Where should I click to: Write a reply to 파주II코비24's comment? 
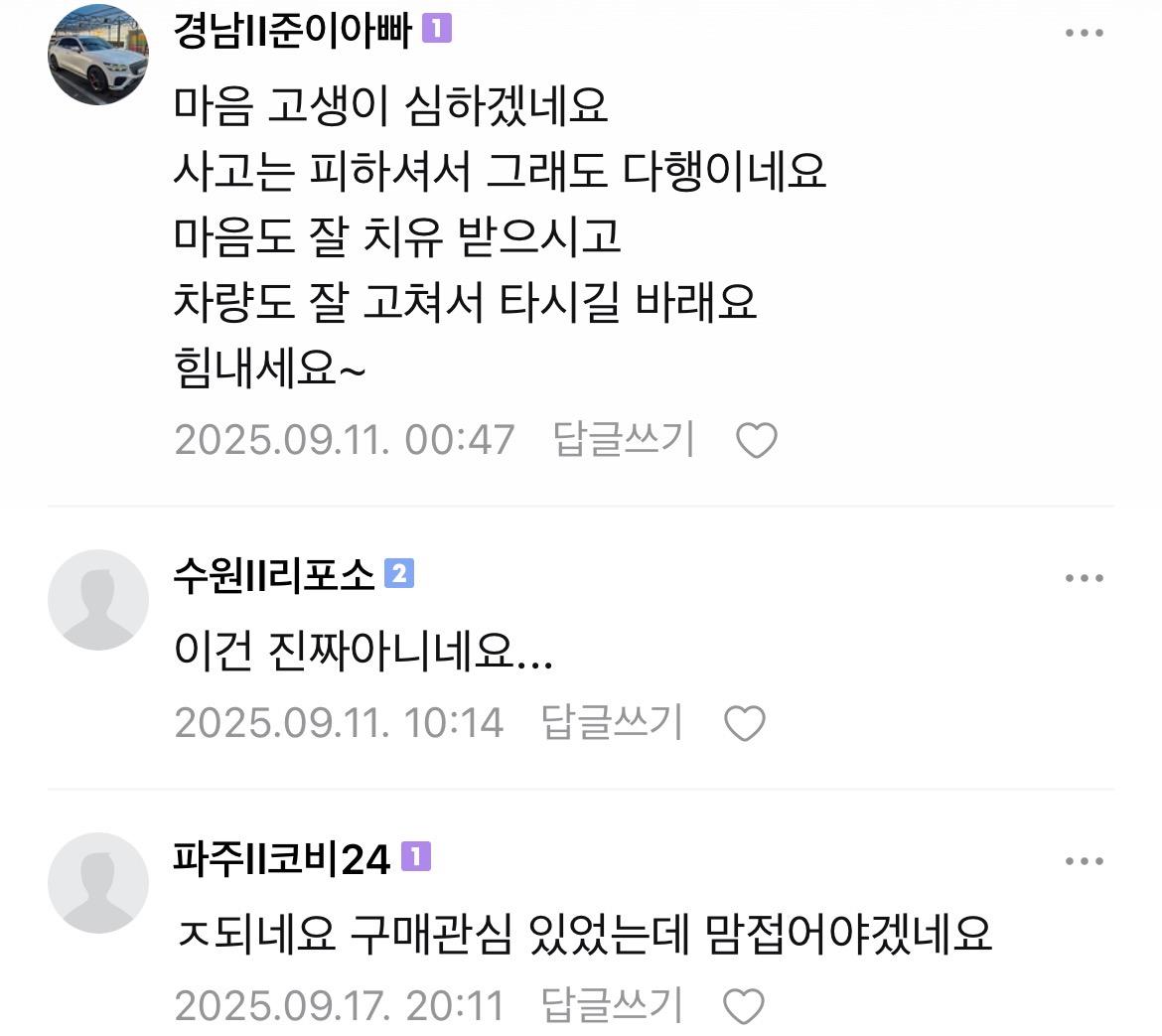click(x=612, y=1005)
